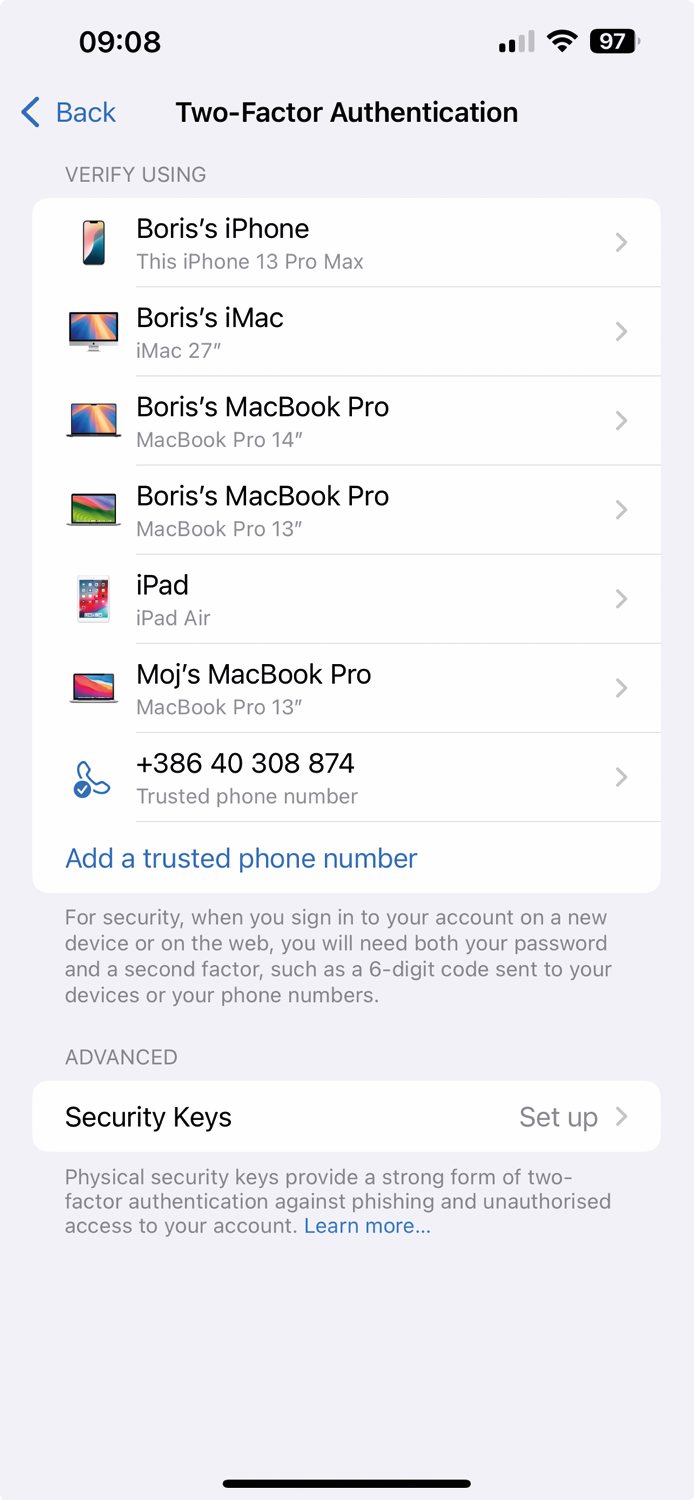The width and height of the screenshot is (694, 1500).
Task: Open Boris's iPhone device details
Action: click(x=346, y=243)
